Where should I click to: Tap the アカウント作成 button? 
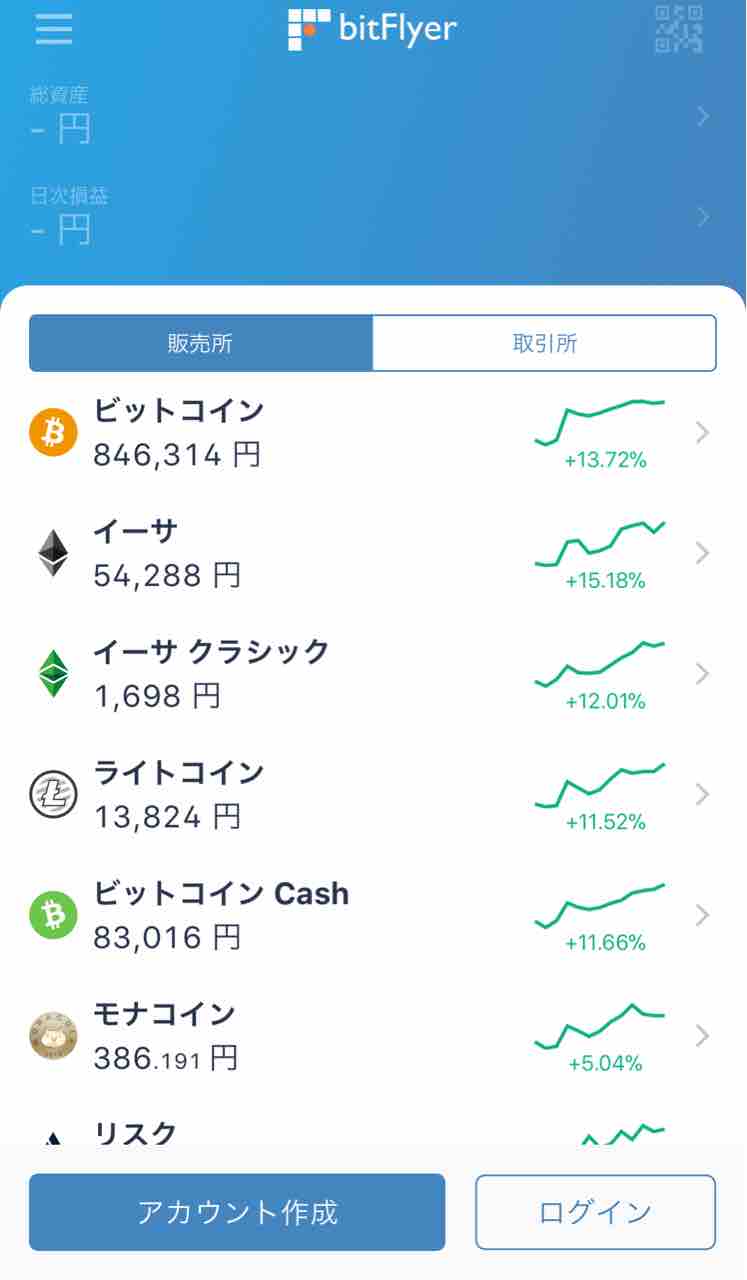tap(237, 1212)
